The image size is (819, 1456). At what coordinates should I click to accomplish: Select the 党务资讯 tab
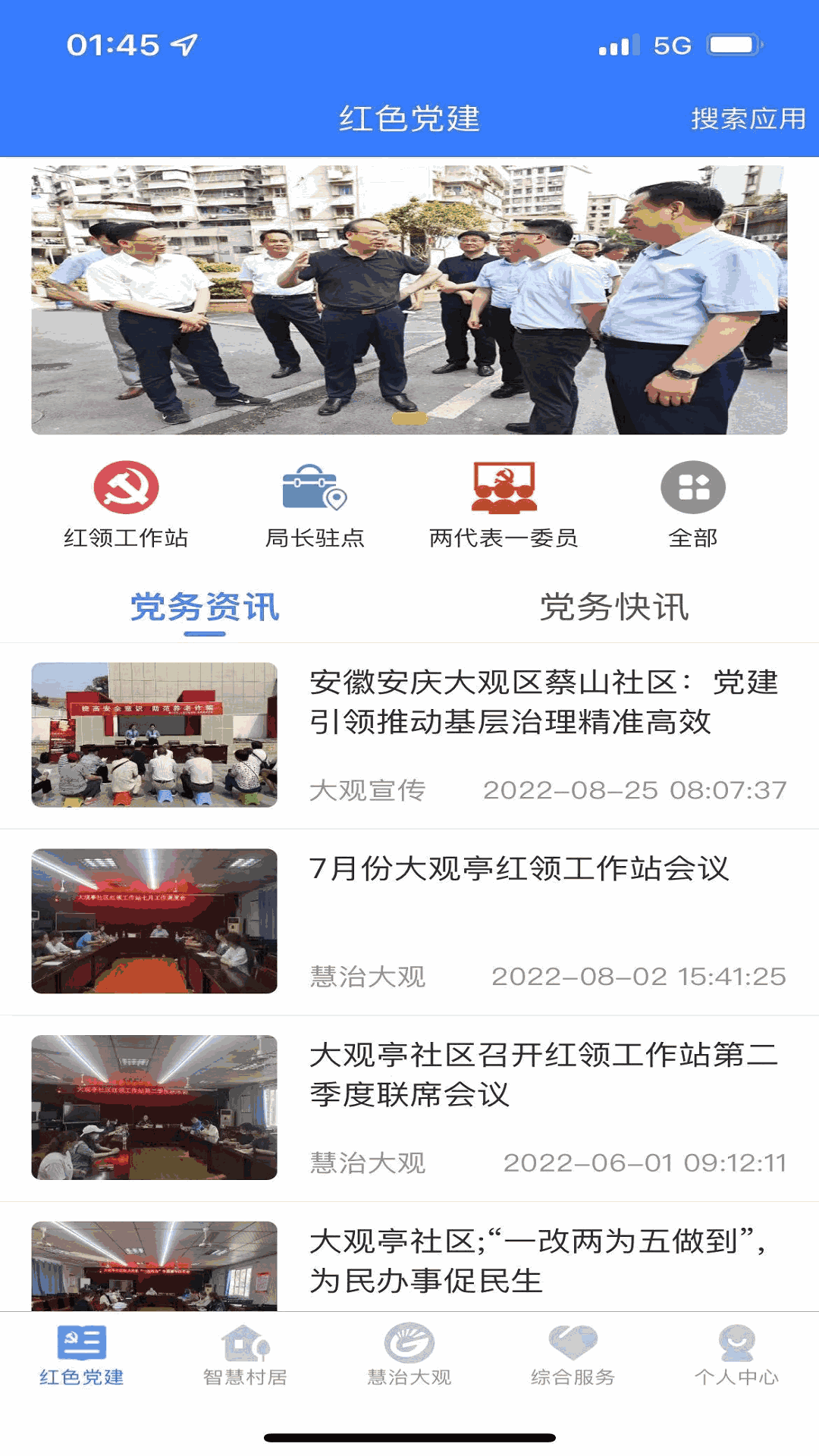[x=205, y=608]
